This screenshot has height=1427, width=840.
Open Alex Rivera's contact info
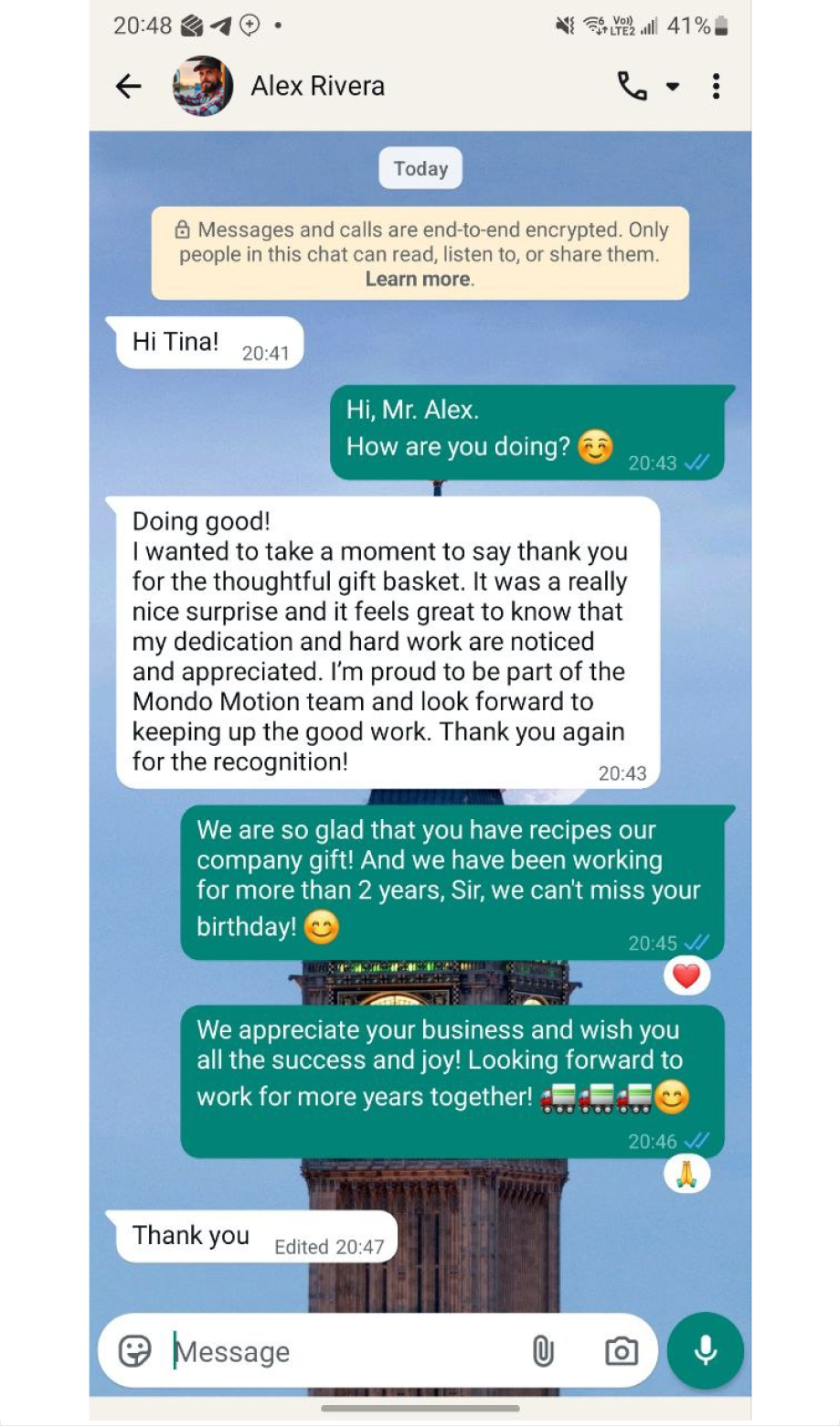tap(318, 87)
